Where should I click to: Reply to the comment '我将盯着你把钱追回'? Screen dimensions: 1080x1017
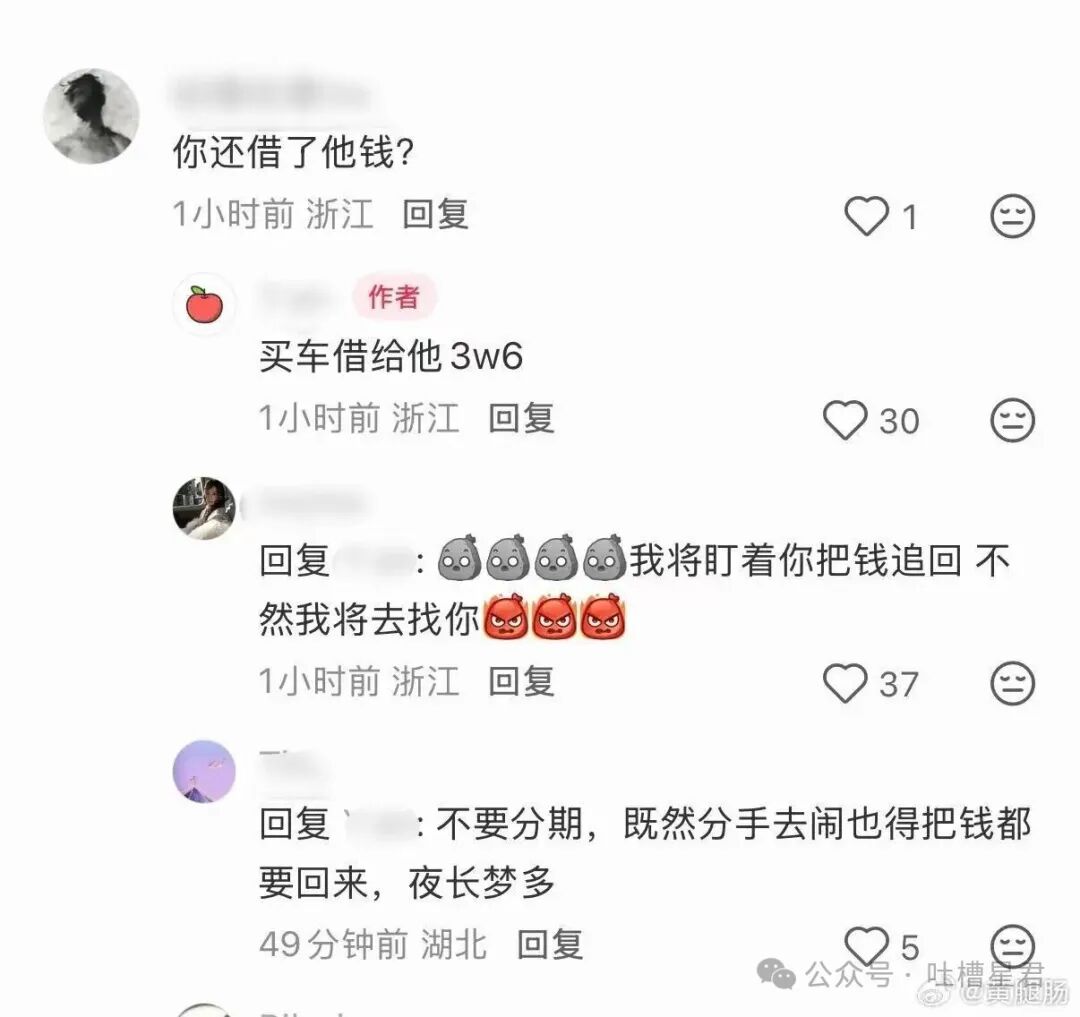(521, 682)
